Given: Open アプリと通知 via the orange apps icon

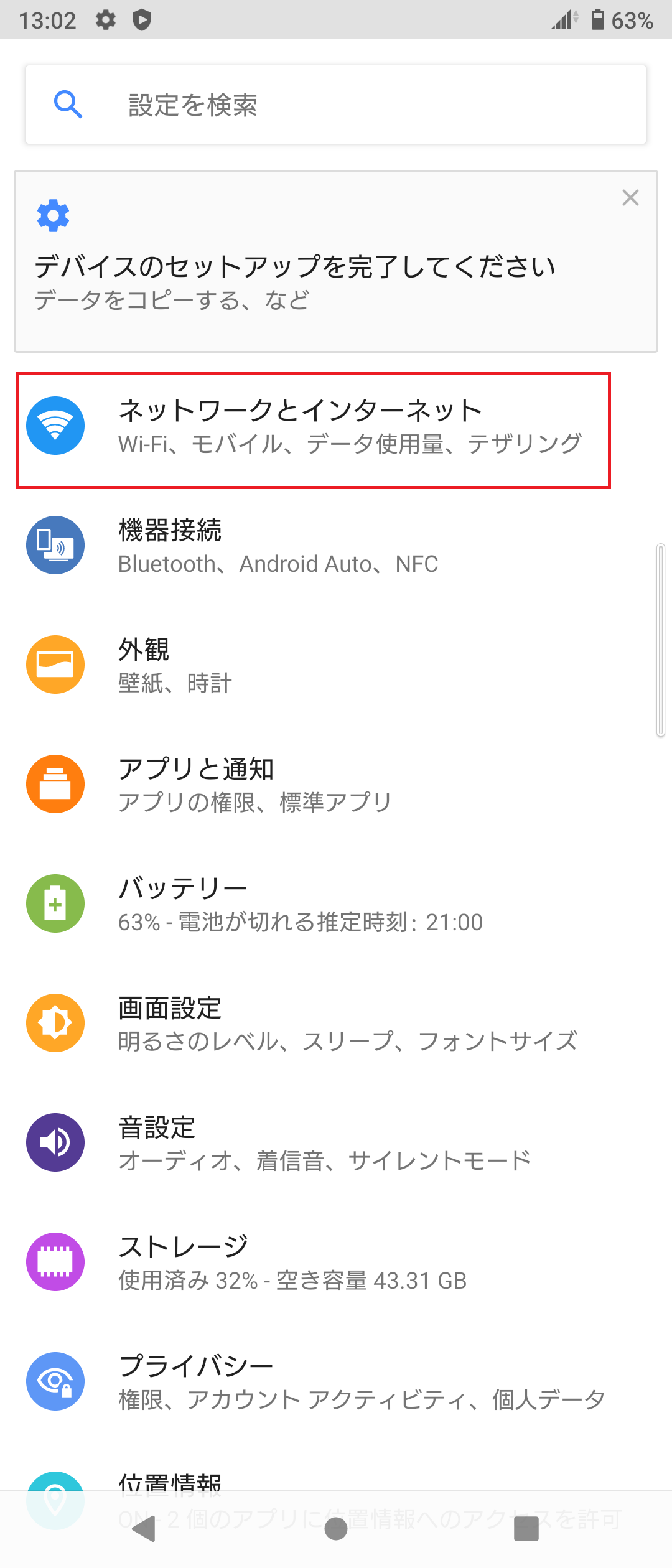Looking at the screenshot, I should [55, 784].
